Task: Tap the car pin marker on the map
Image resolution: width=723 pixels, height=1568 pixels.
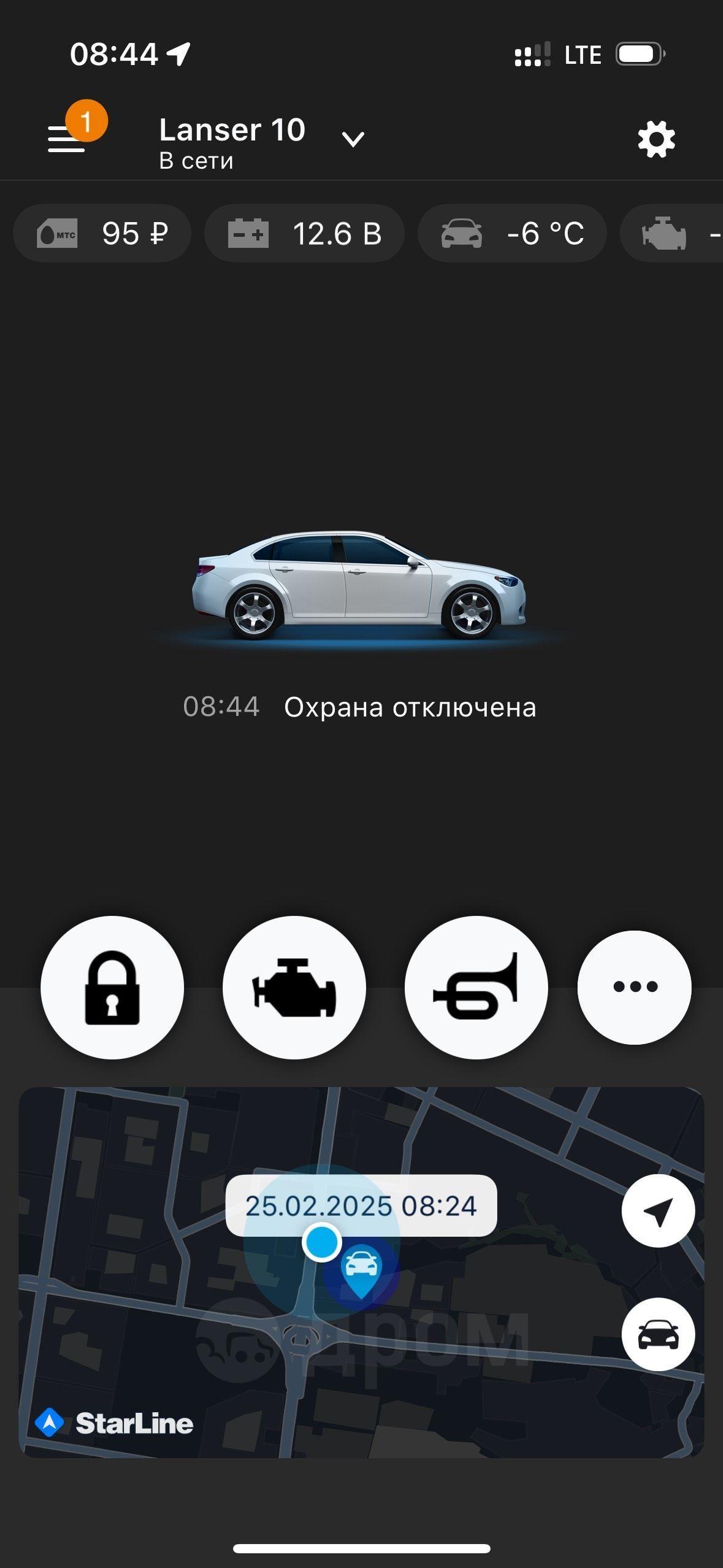Action: (361, 1270)
